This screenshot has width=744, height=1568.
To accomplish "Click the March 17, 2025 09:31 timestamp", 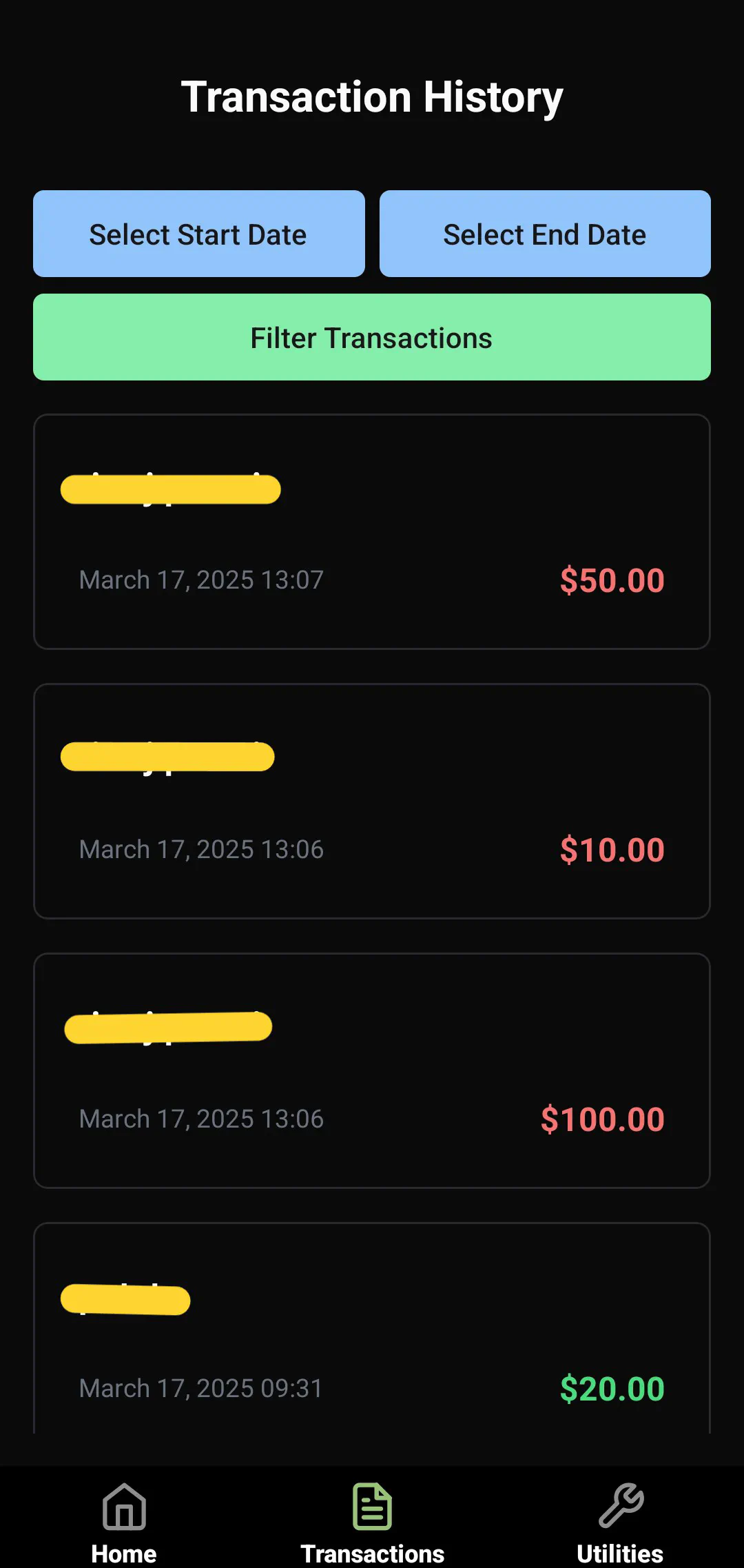I will point(200,1387).
